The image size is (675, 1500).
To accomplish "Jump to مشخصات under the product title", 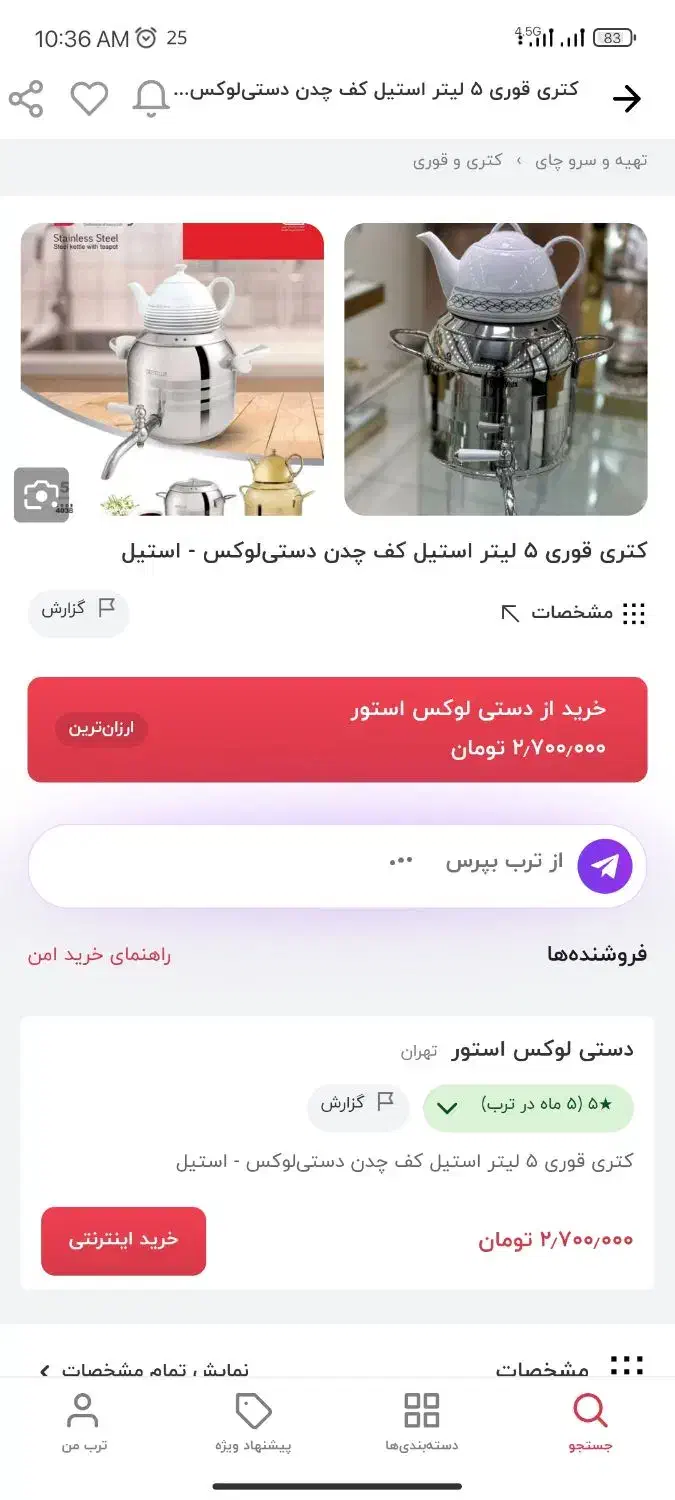I will tap(574, 613).
